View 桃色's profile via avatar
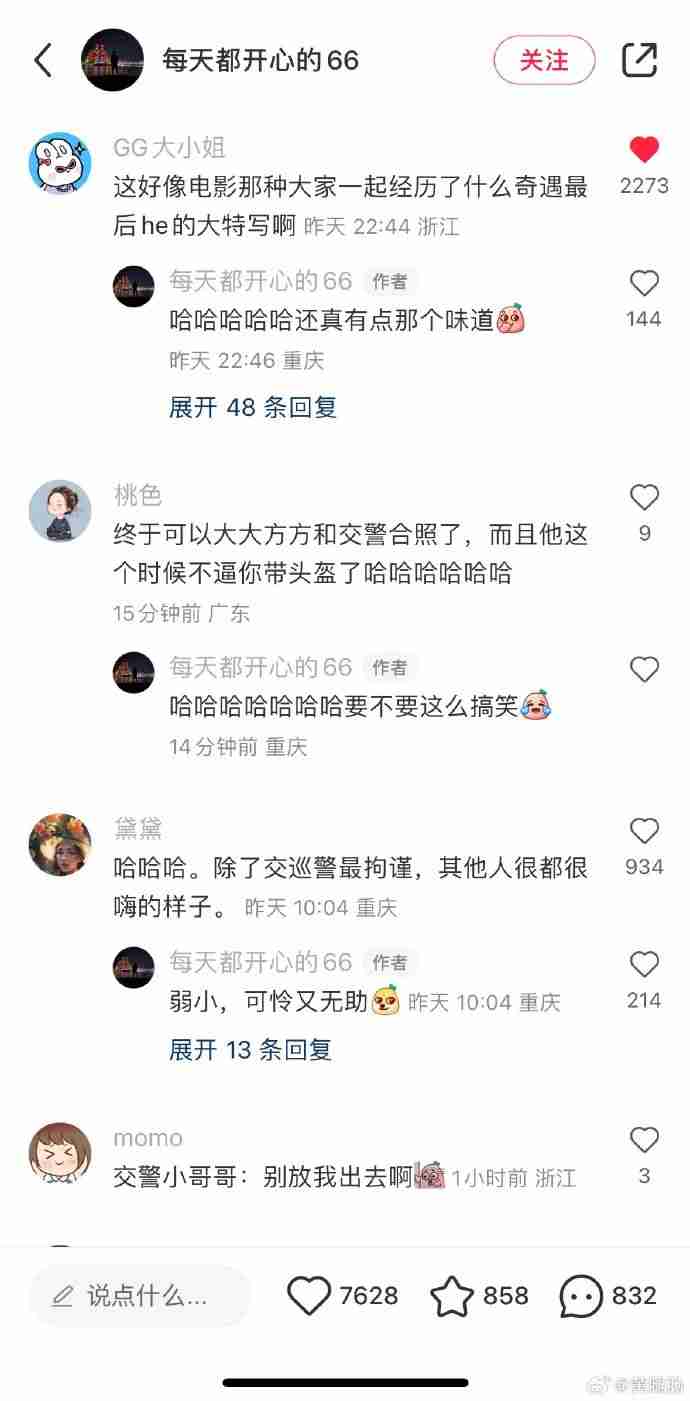The image size is (690, 1401). [x=60, y=510]
